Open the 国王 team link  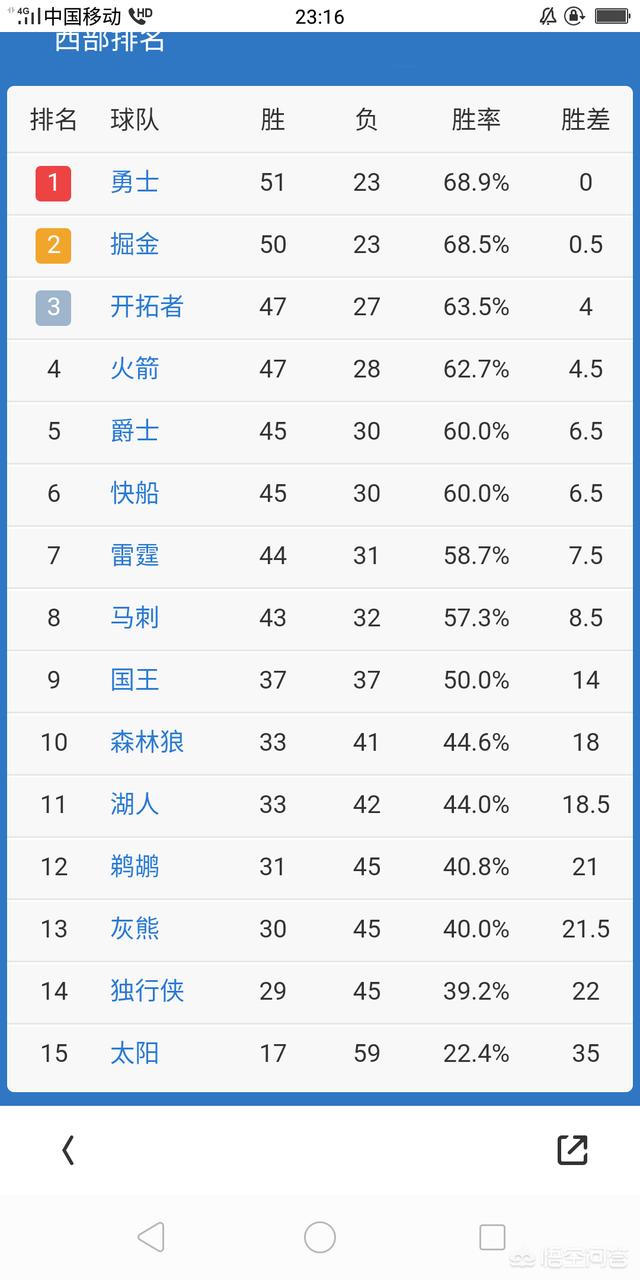(135, 680)
